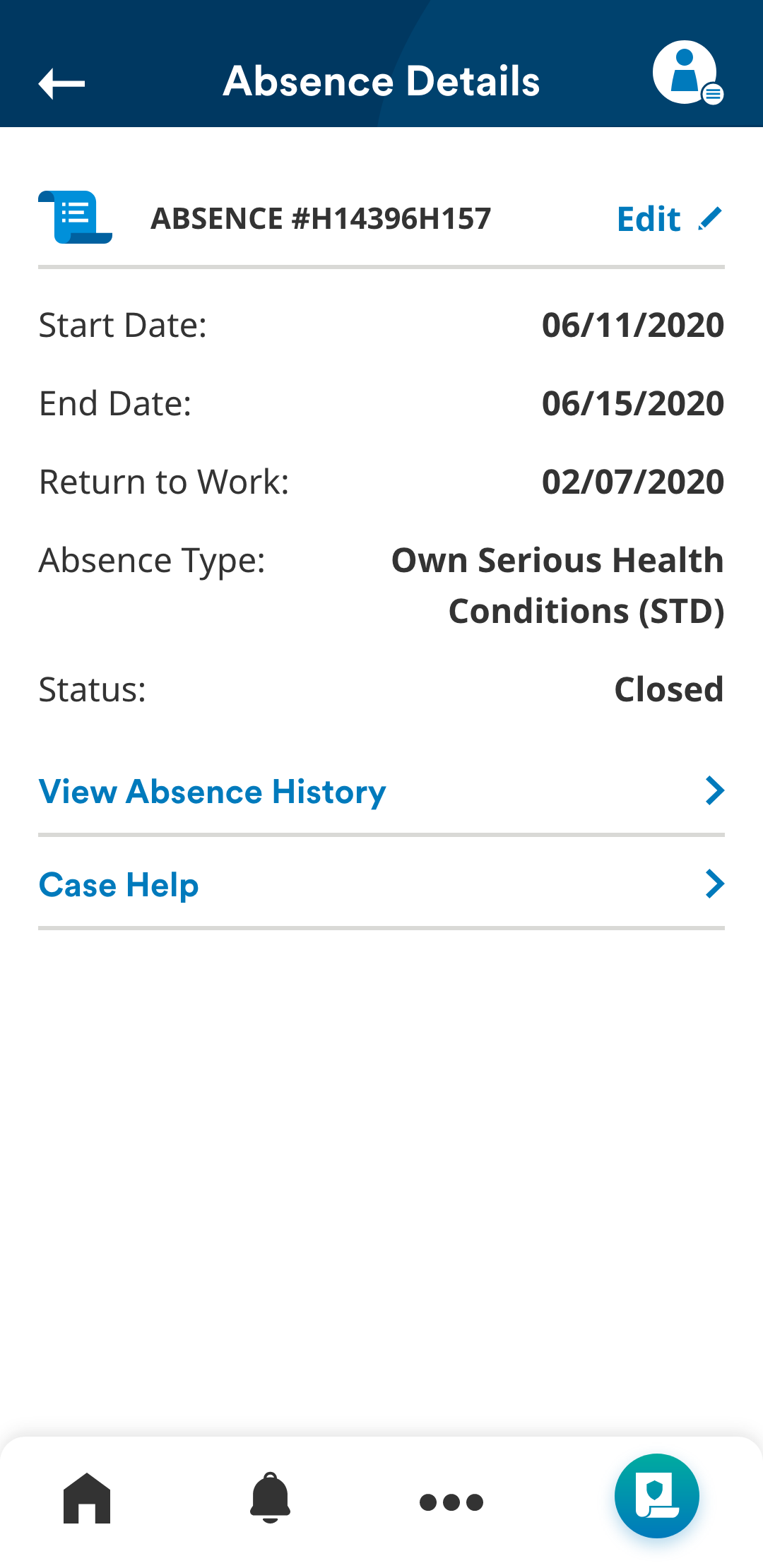
Task: Open the more options dots
Action: coord(451,1502)
